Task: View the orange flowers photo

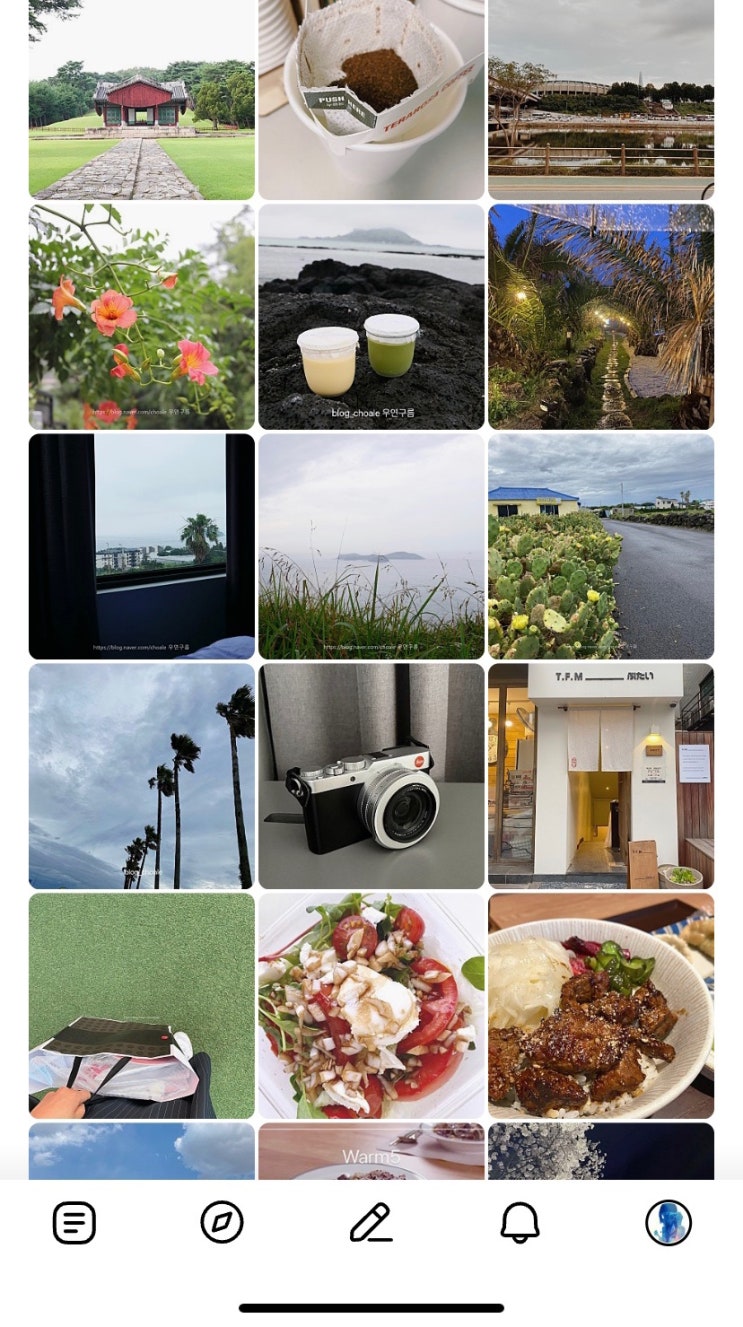Action: (142, 317)
